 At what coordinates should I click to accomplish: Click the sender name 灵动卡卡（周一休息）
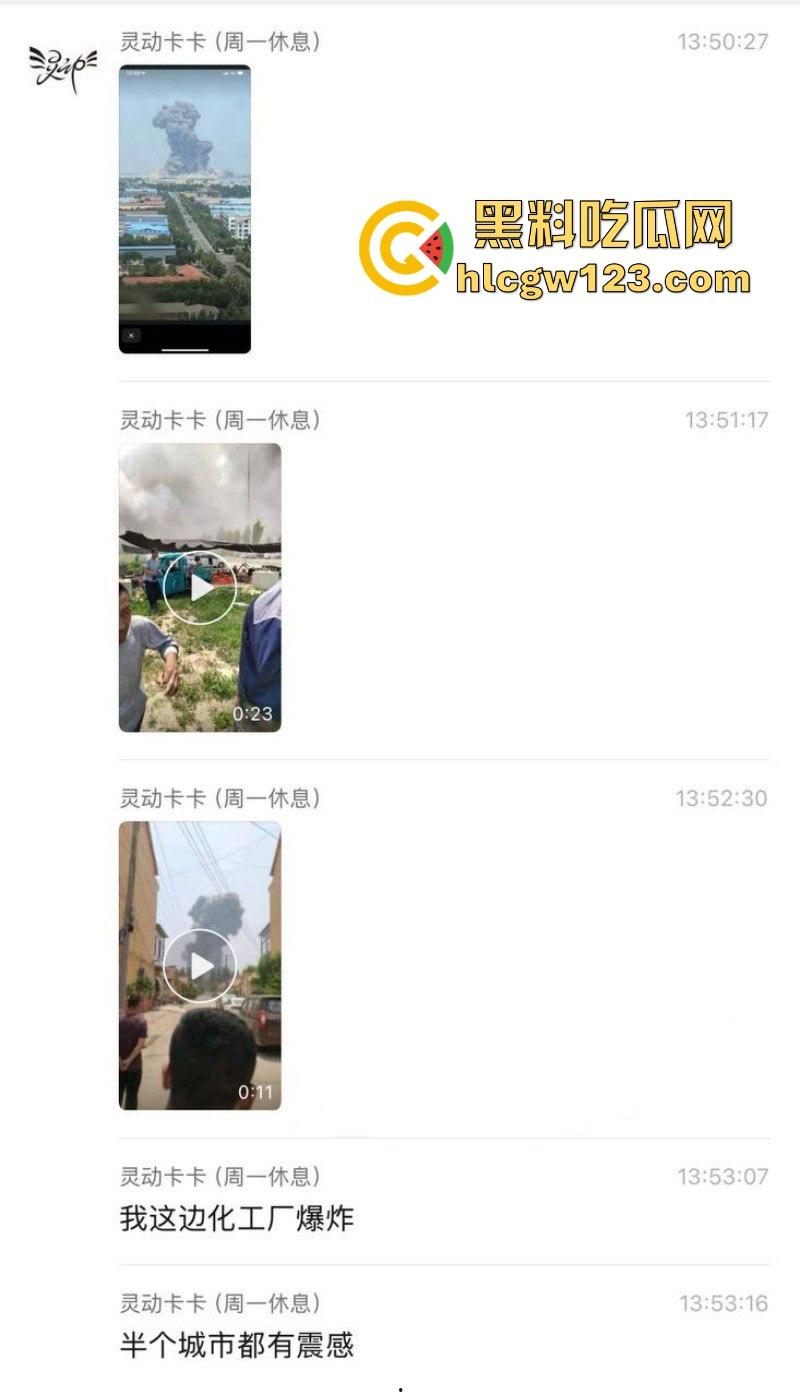pos(218,42)
